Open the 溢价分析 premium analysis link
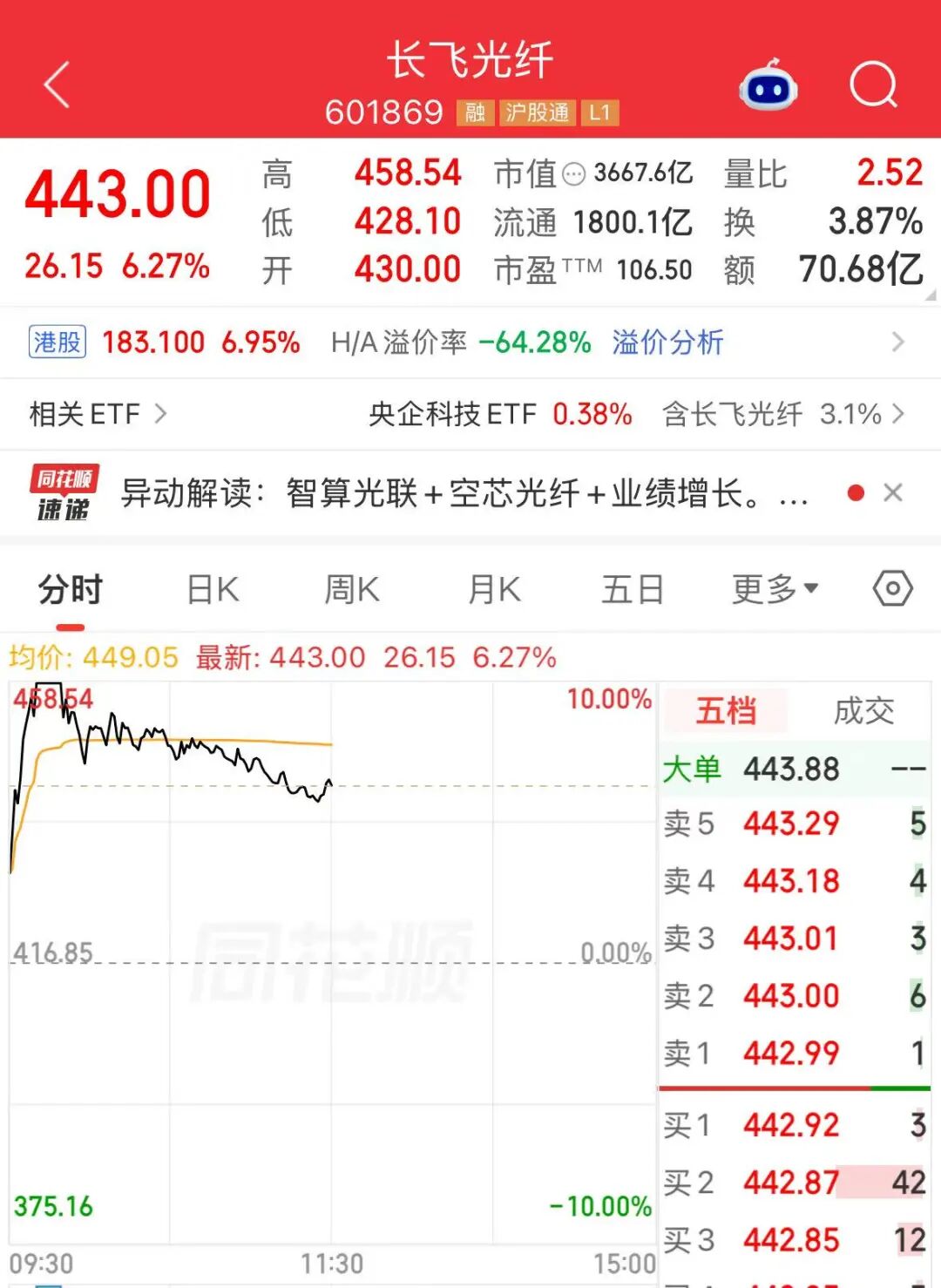941x1288 pixels. coord(667,342)
